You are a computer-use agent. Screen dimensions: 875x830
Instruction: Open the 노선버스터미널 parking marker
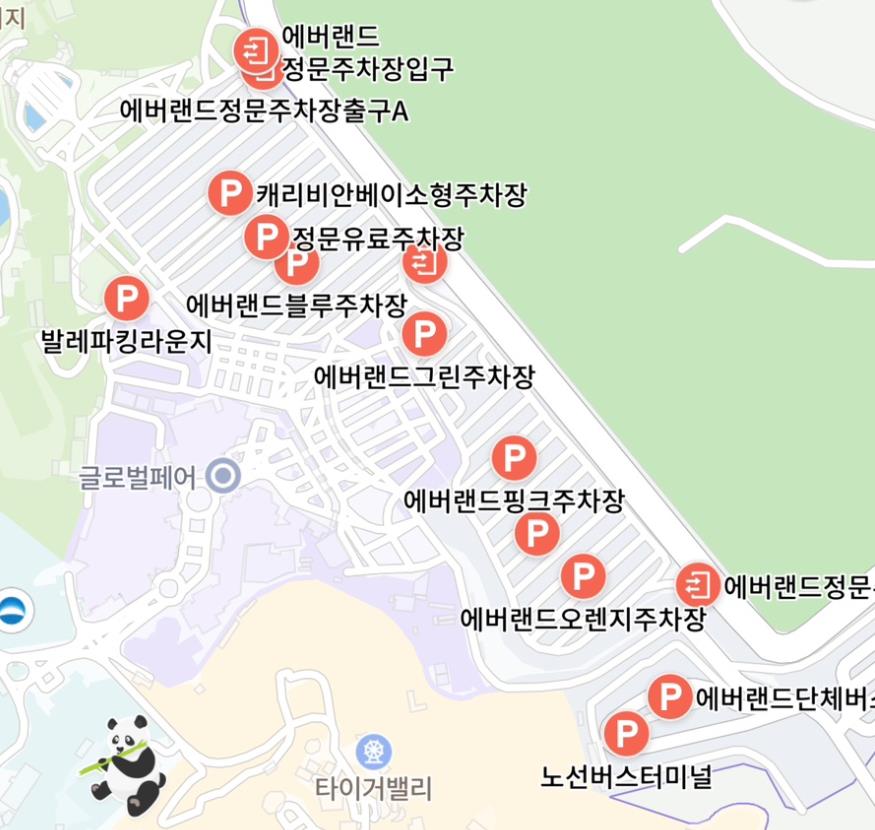pos(626,735)
